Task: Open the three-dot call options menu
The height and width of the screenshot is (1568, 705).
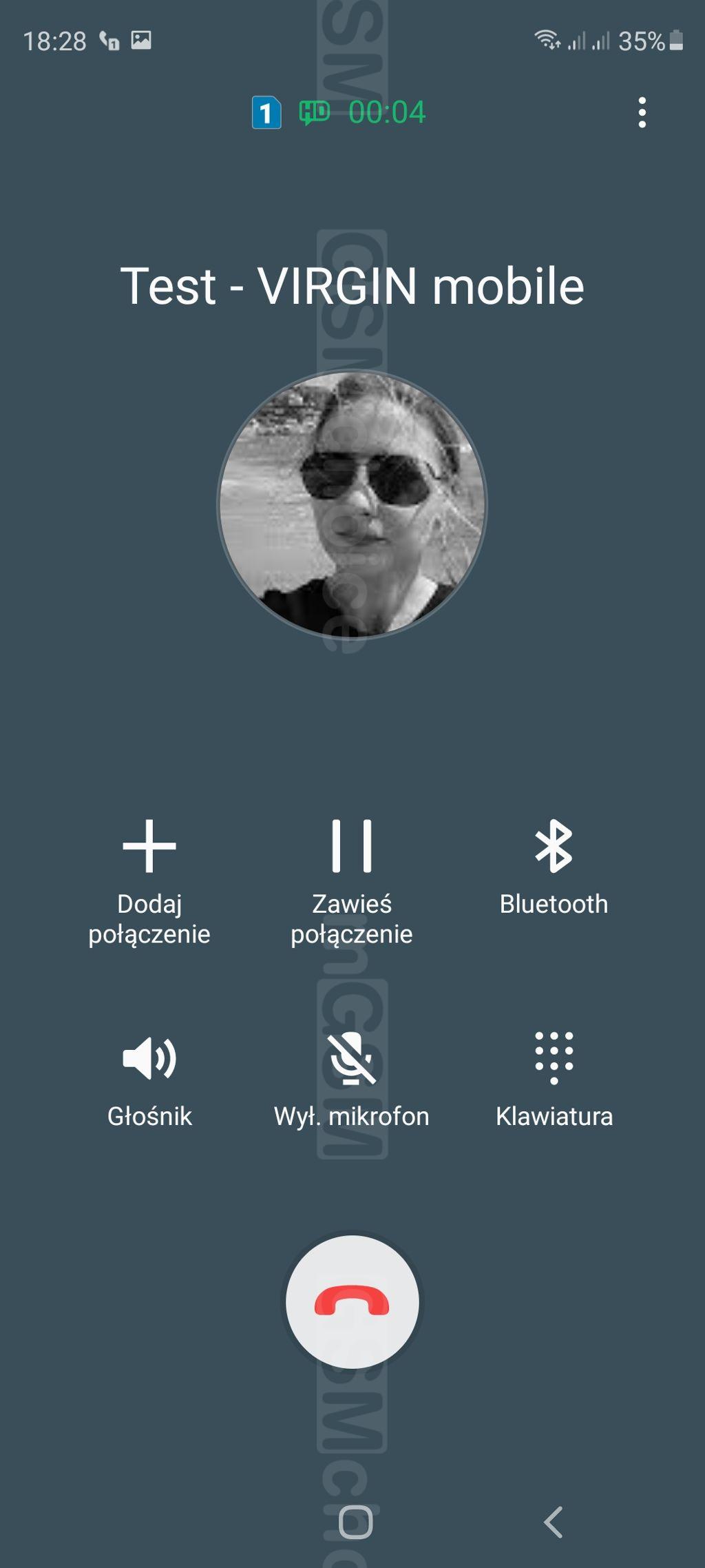Action: [642, 112]
